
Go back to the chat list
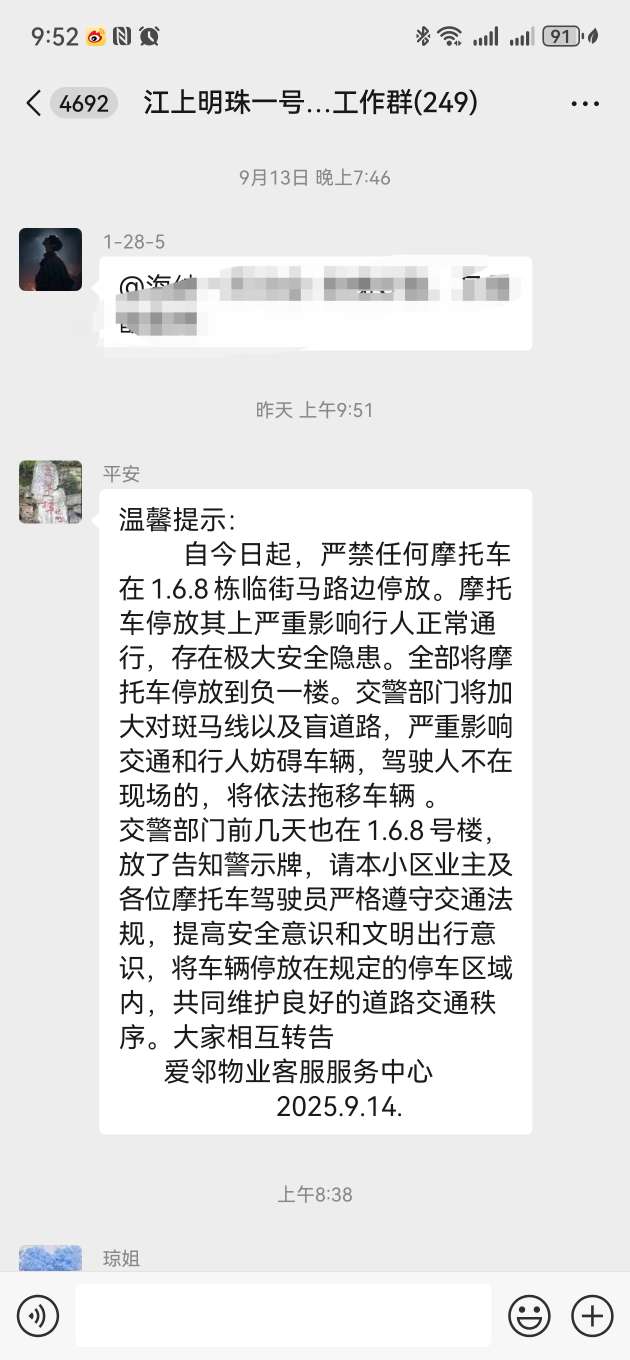34,103
